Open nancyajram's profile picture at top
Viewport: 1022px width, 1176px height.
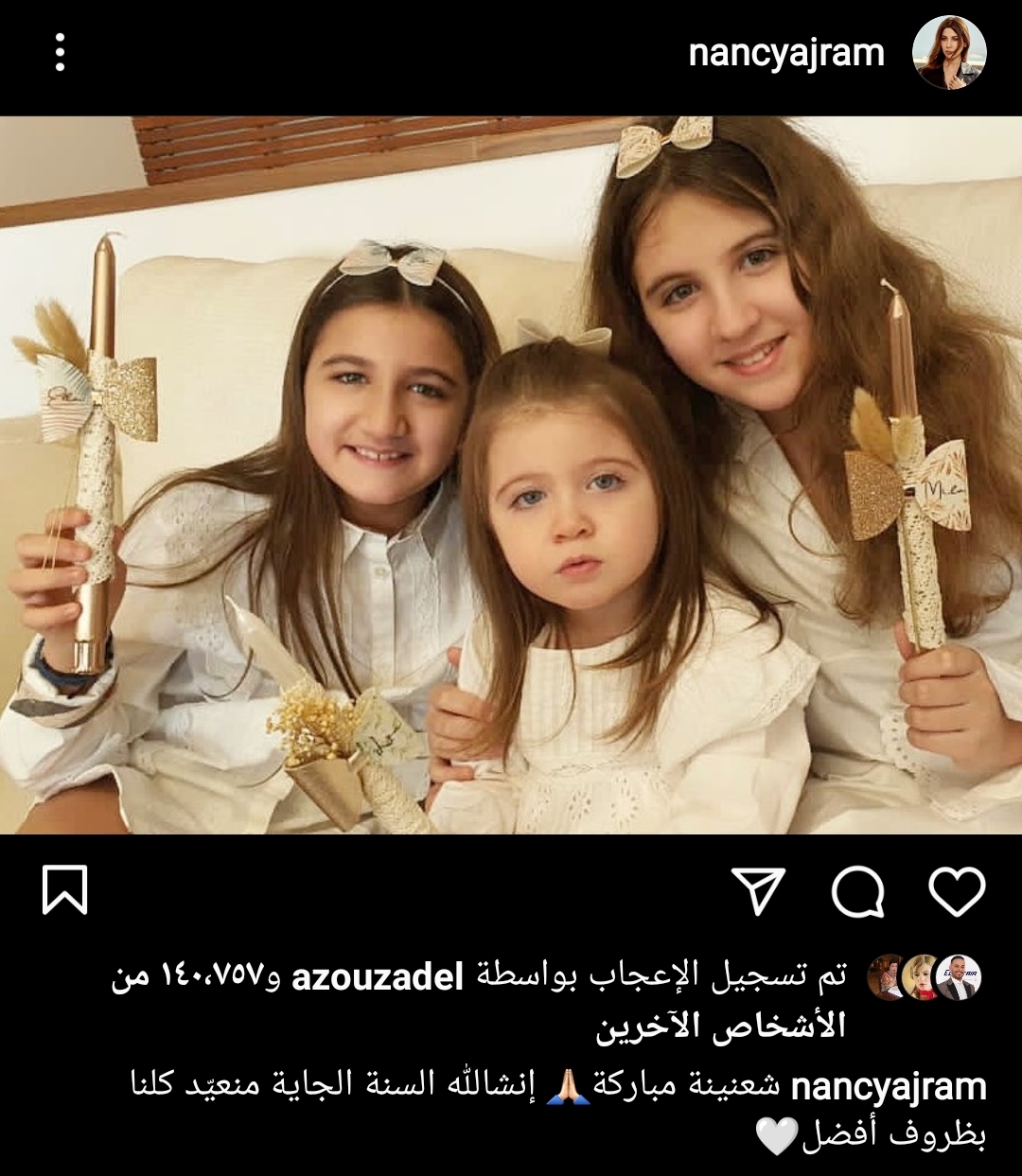point(949,53)
